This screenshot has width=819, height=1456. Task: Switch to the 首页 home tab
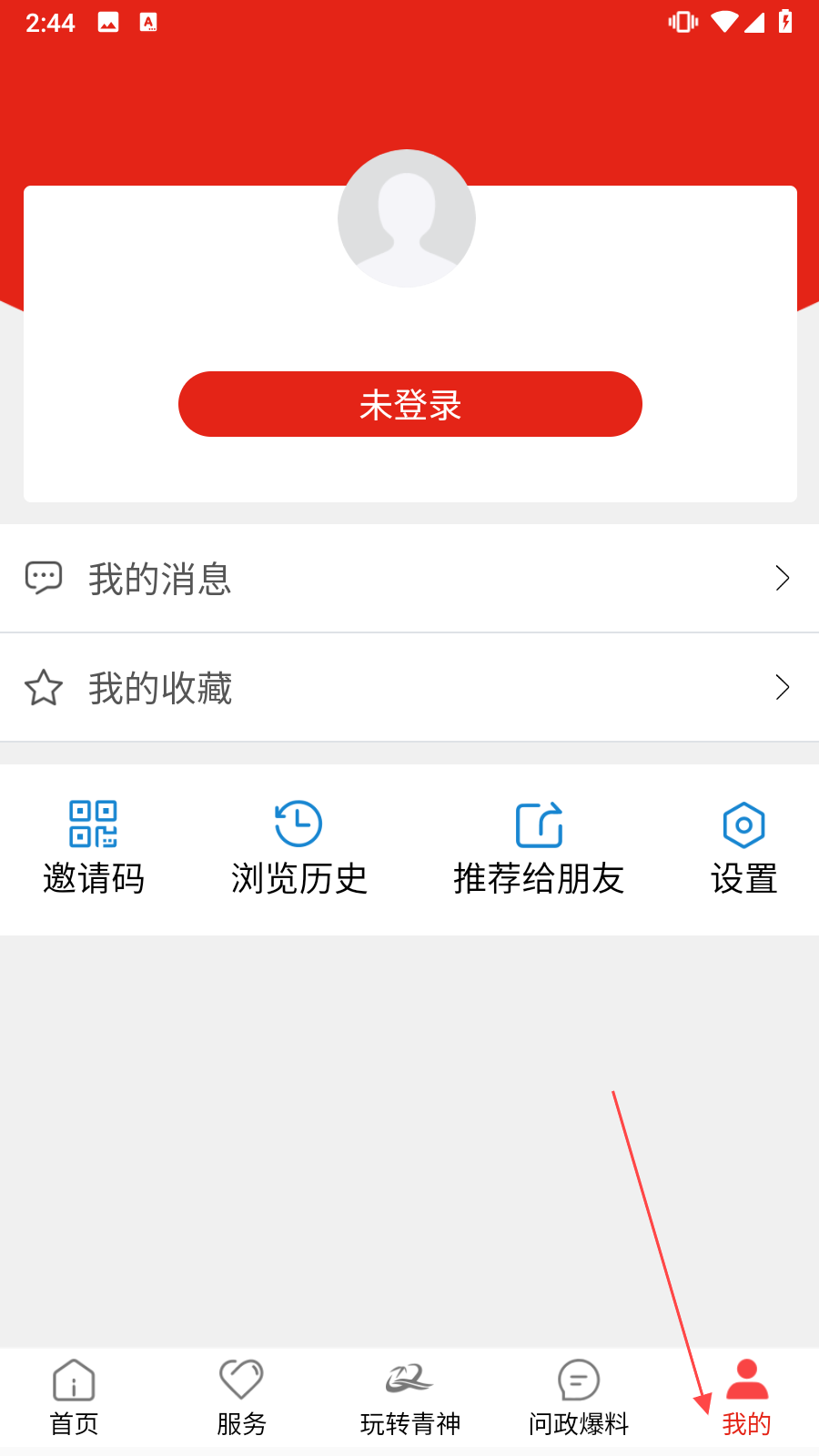click(74, 1399)
